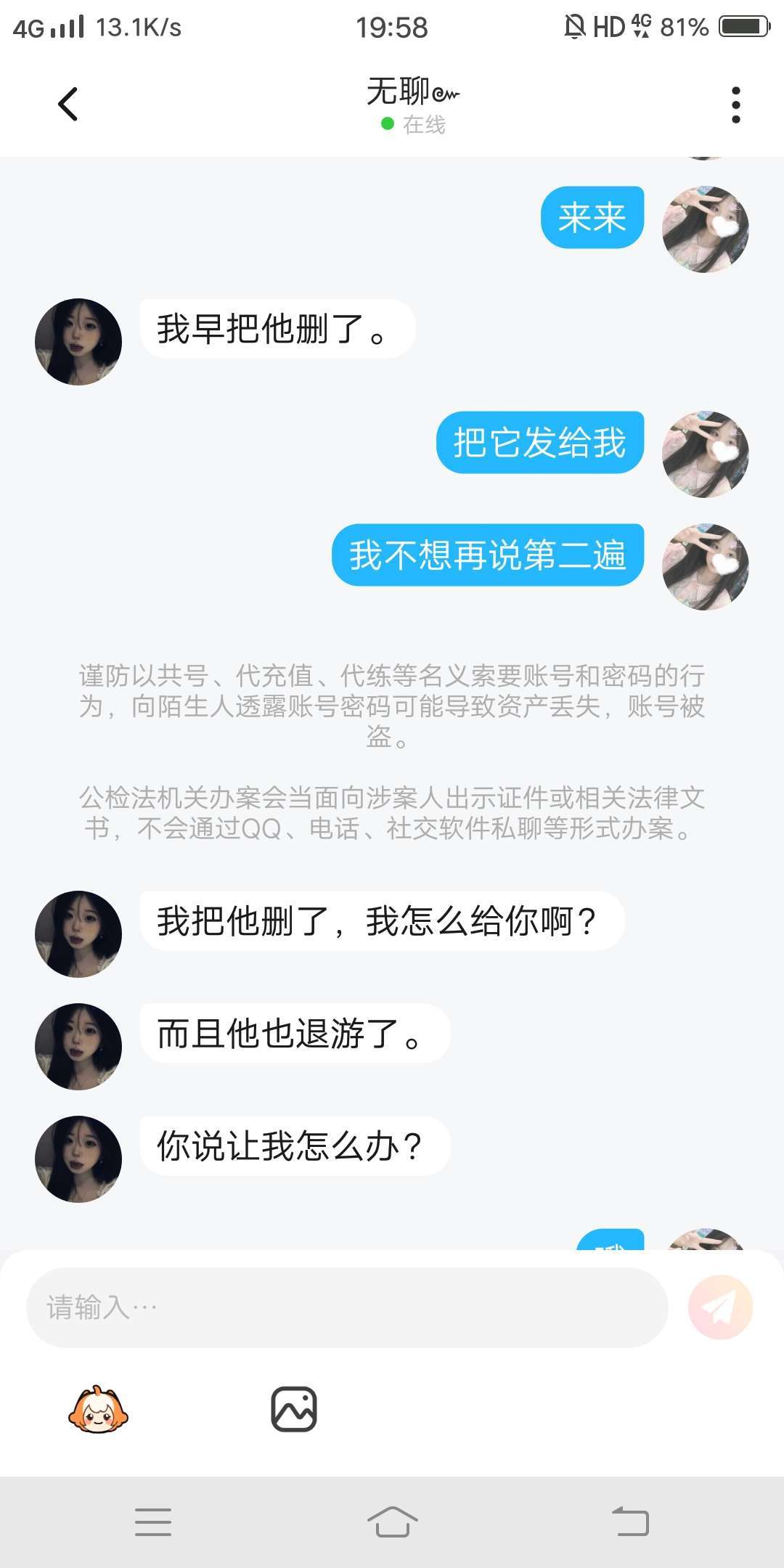This screenshot has height=1568, width=784.
Task: Open the avatar beside 我早把他删了
Action: 78,342
